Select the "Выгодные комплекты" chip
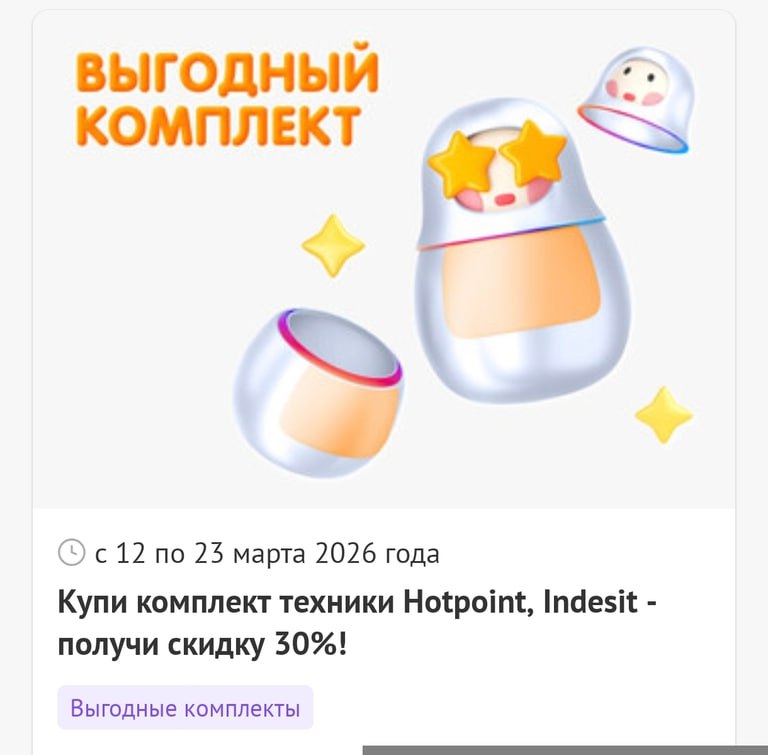 point(185,708)
